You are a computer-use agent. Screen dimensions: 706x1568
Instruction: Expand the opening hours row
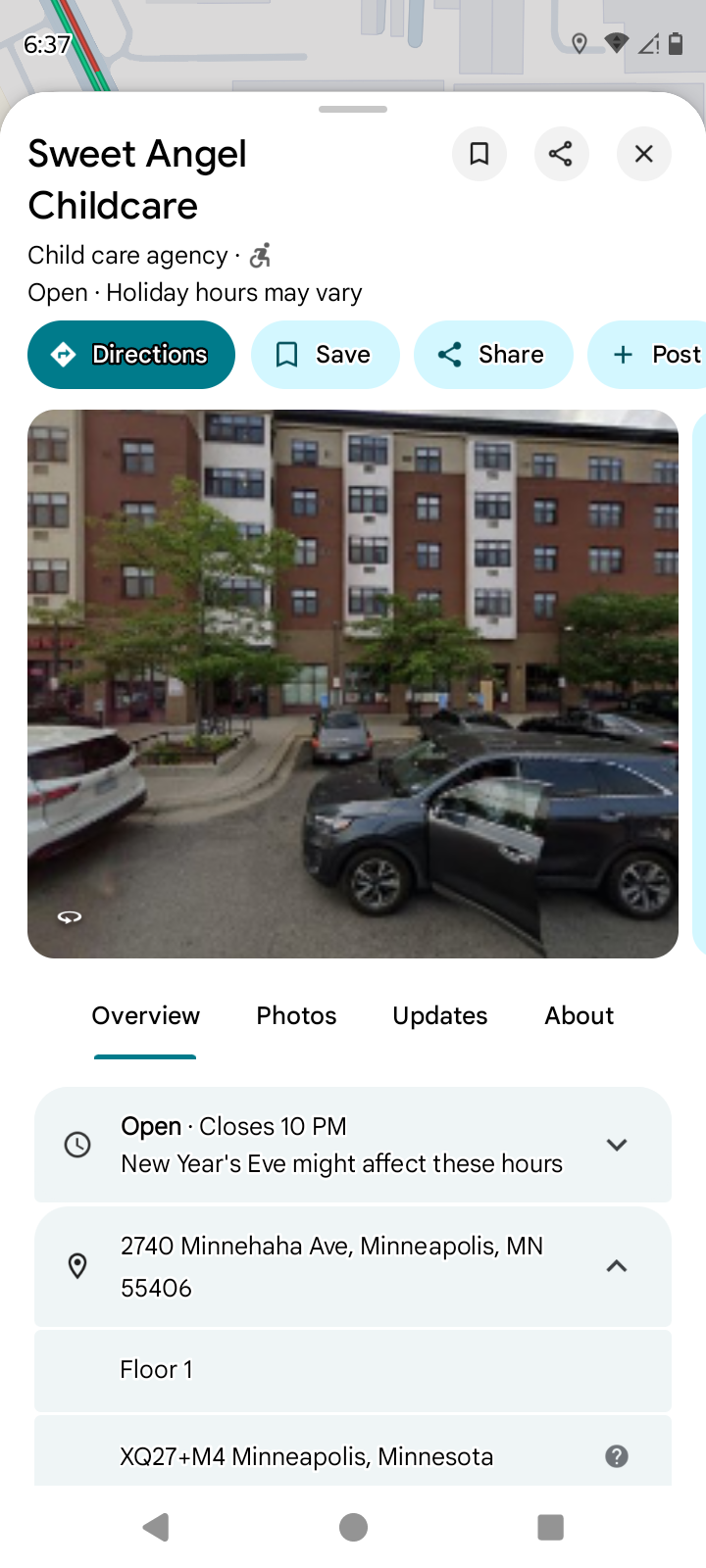coord(616,1145)
